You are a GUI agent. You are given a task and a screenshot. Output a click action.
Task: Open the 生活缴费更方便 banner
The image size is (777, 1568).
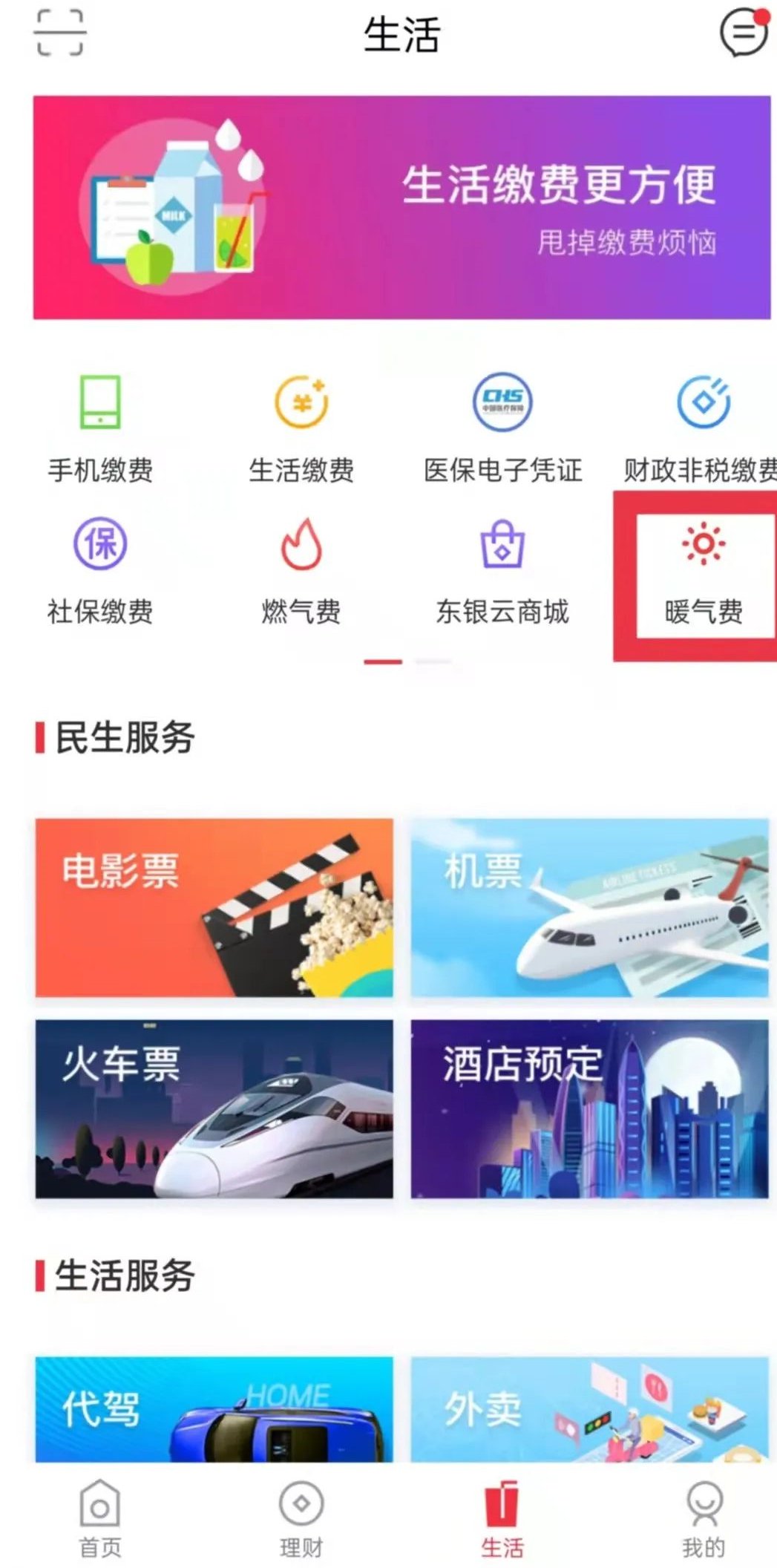(x=401, y=207)
